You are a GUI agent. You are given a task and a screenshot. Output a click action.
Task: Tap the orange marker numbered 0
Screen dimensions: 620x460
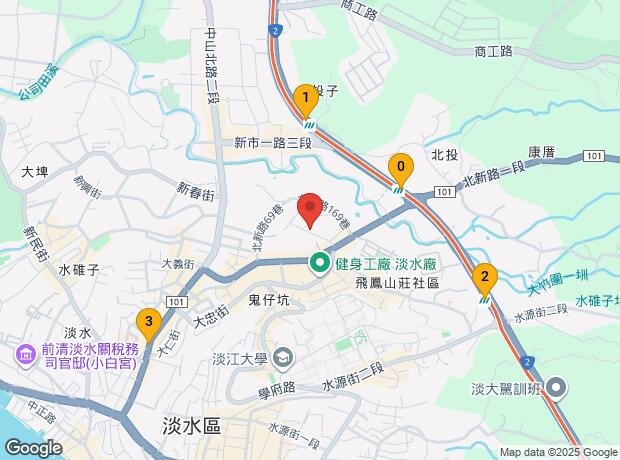[401, 170]
